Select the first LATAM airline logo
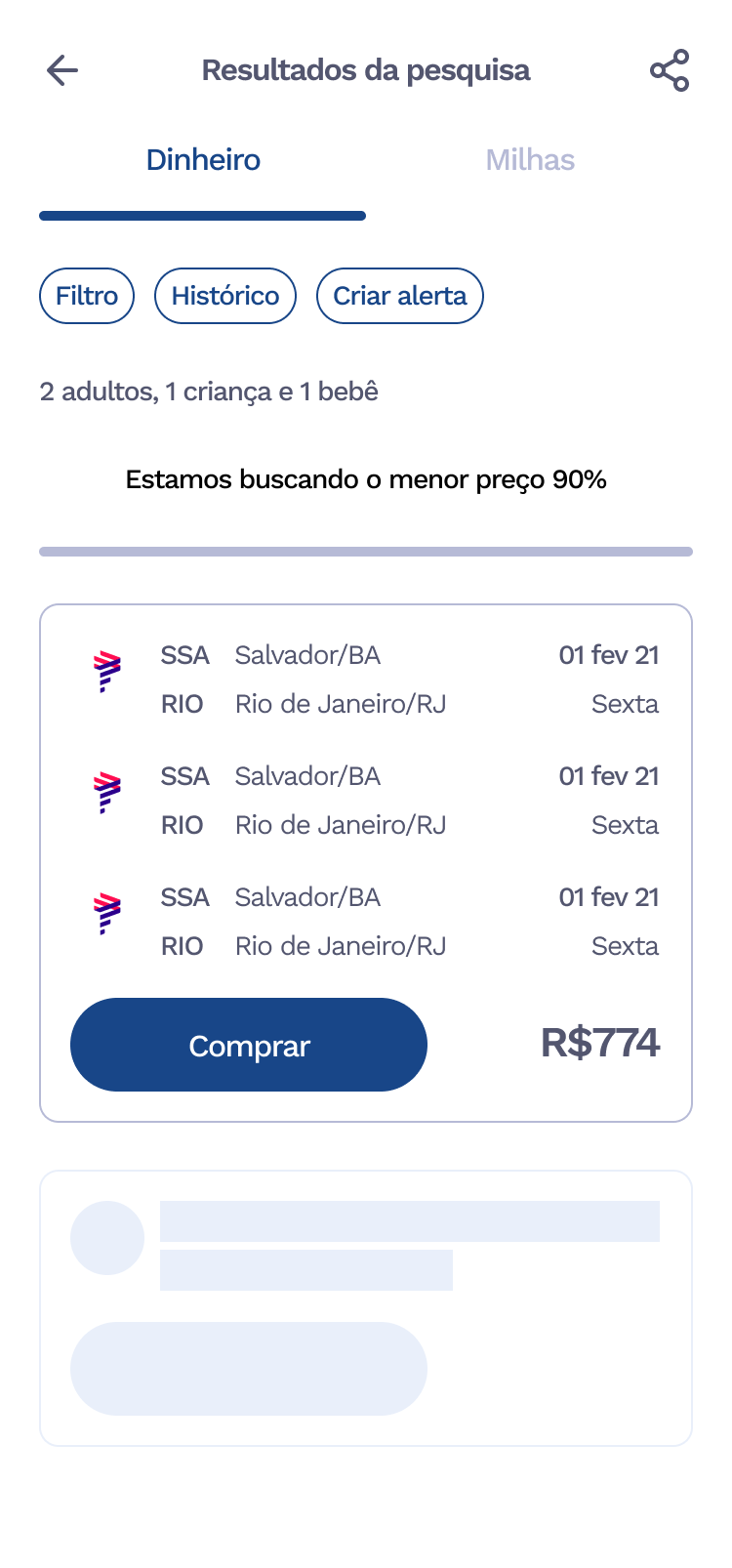Image resolution: width=732 pixels, height=1568 pixels. tap(106, 669)
